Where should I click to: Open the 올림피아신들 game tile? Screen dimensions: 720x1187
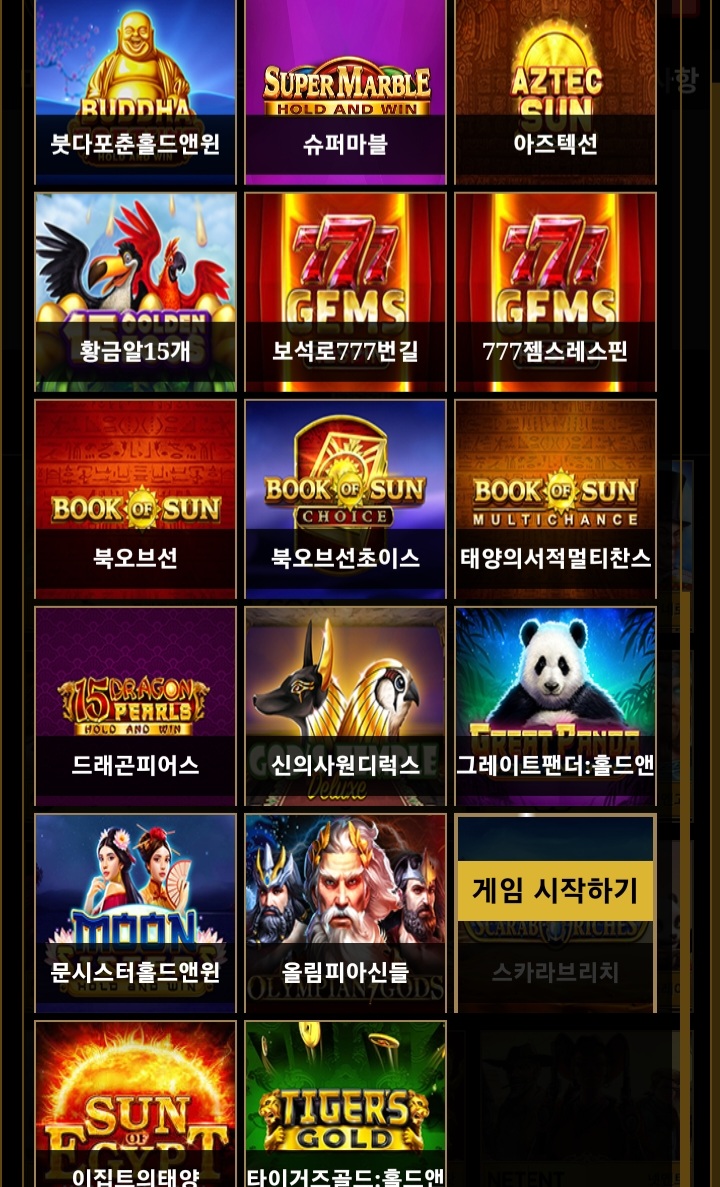coord(345,913)
